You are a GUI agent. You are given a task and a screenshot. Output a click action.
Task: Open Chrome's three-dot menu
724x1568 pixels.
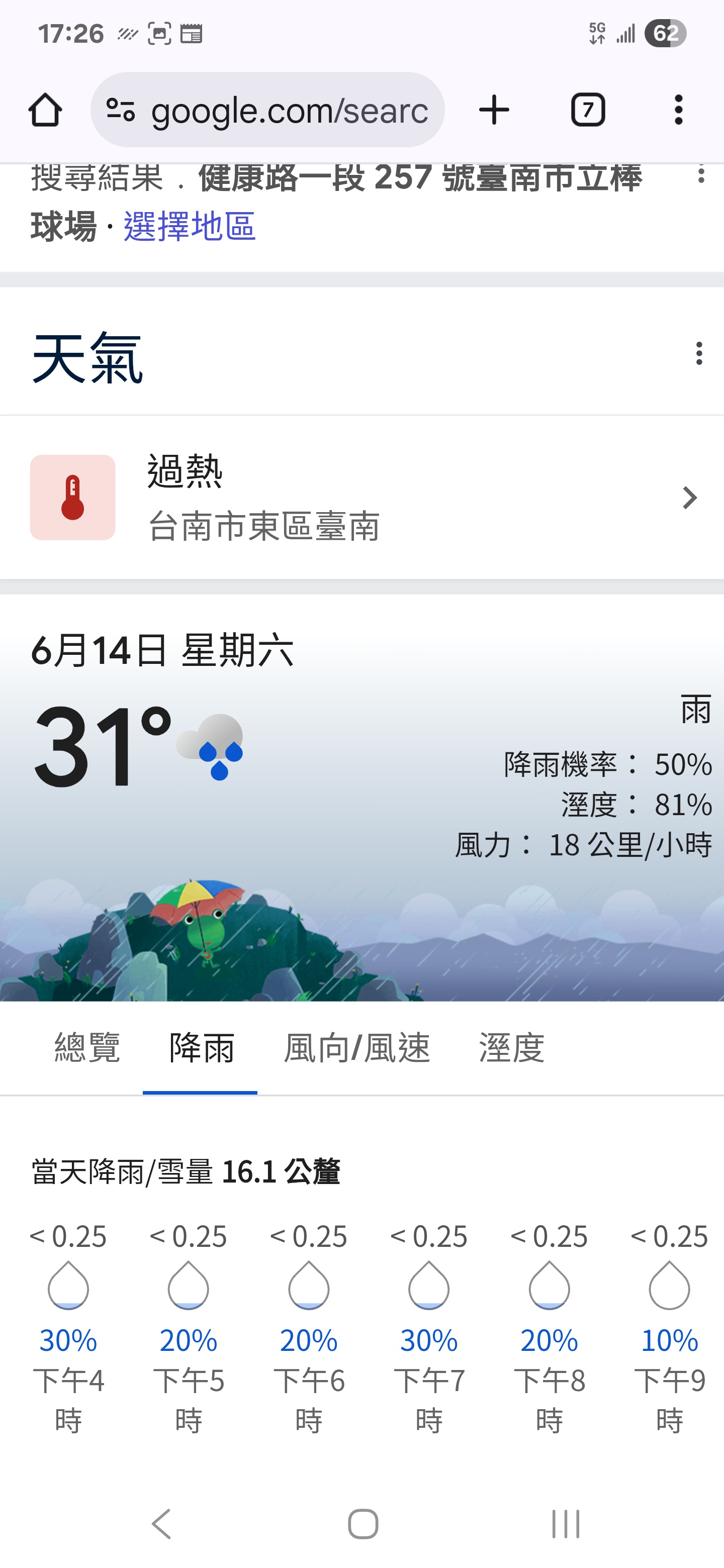pyautogui.click(x=678, y=110)
